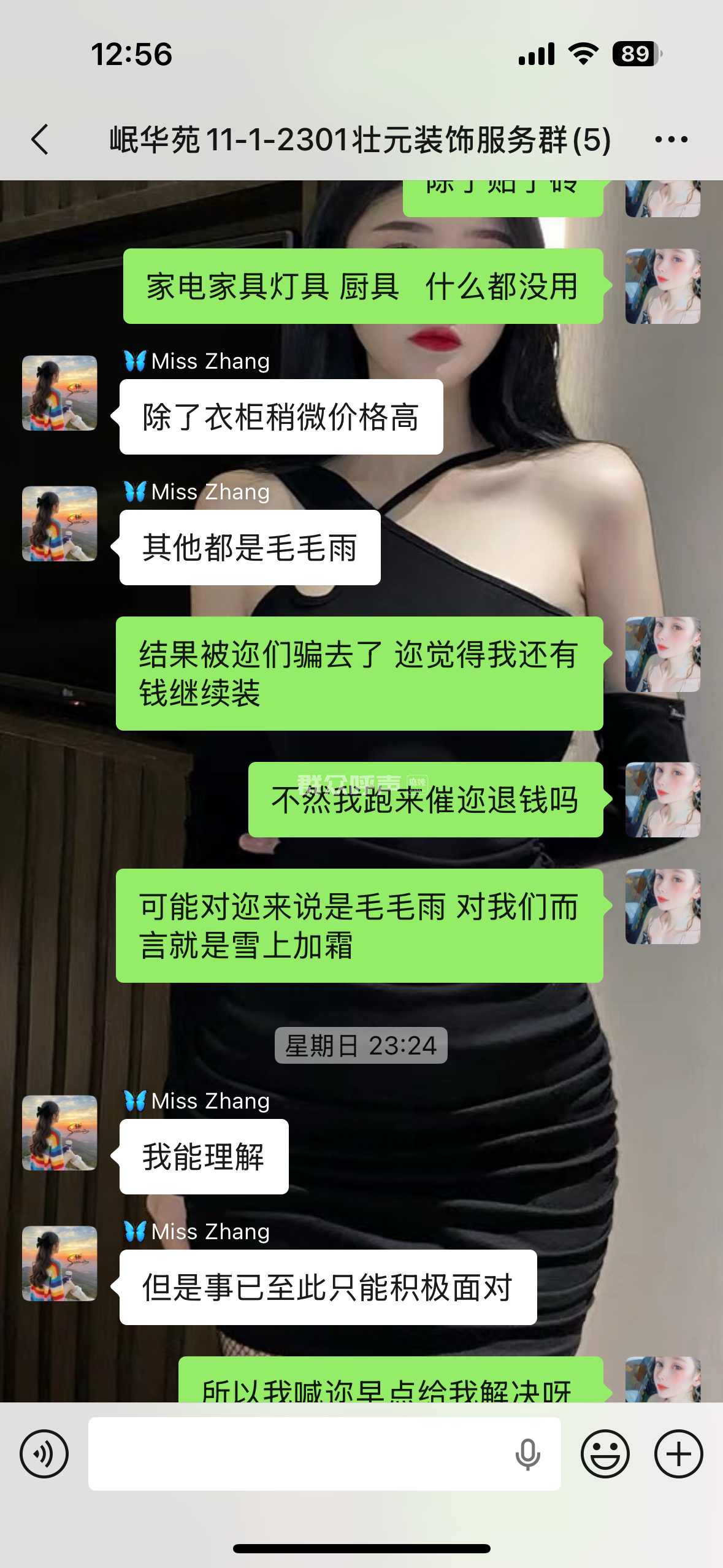
Task: Open Miss Zhang's avatar beside 其他都是毛毛雨
Action: click(59, 523)
